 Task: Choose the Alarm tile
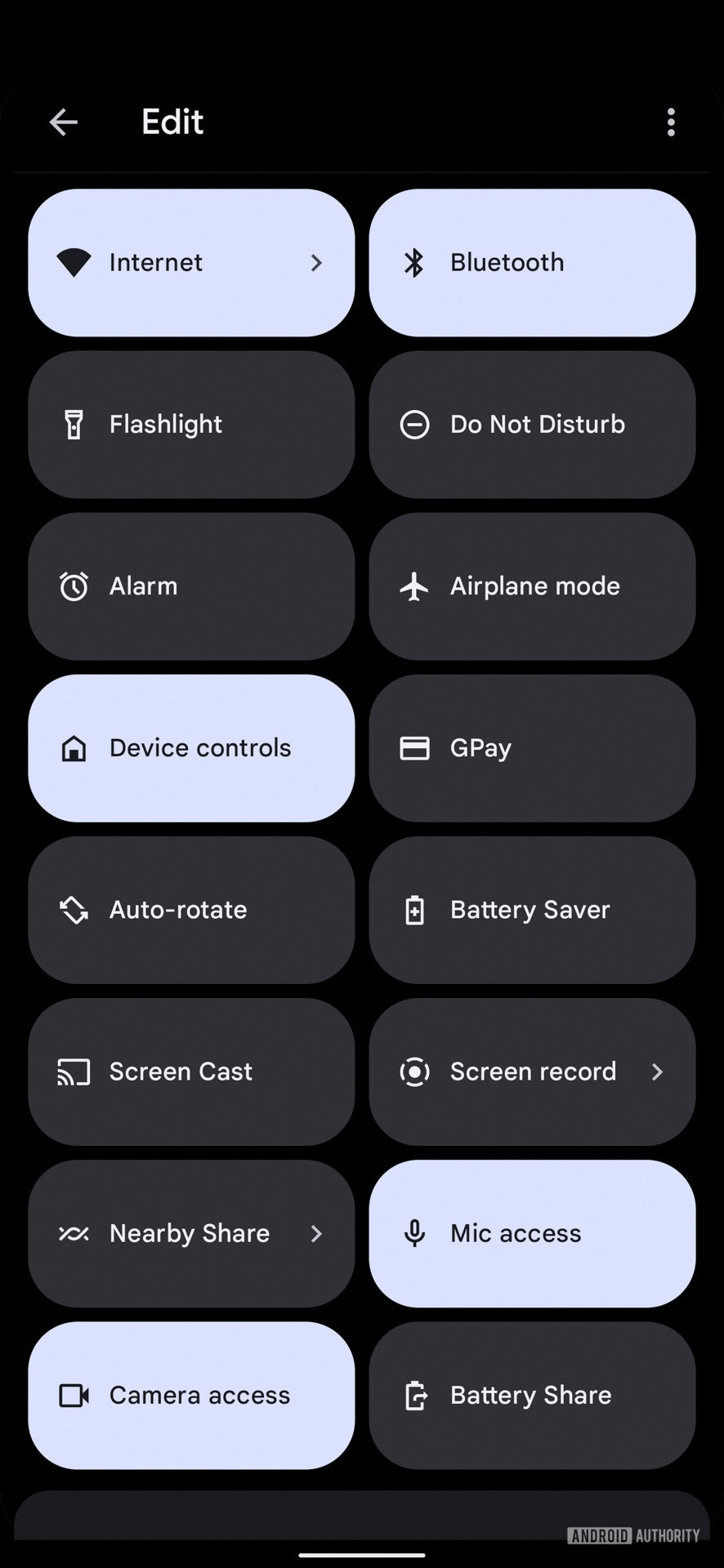point(191,586)
